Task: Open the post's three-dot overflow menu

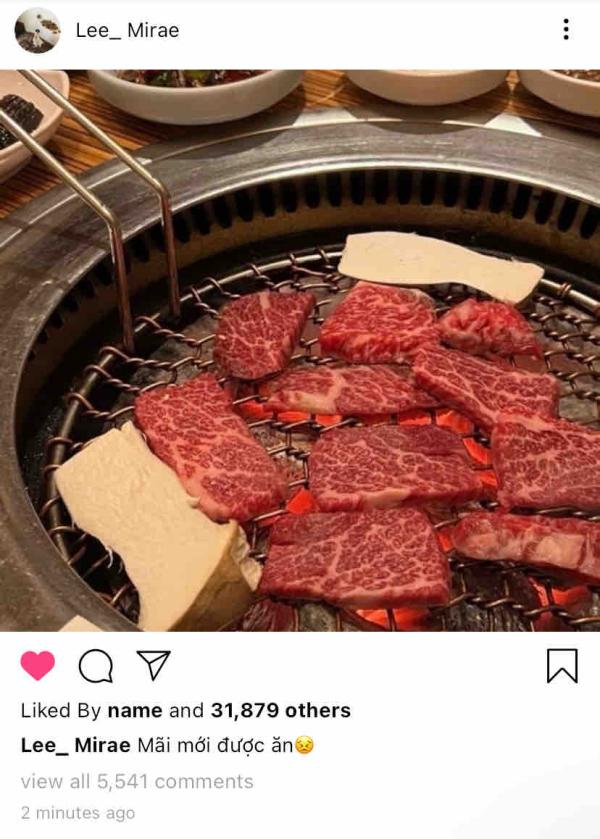Action: pos(566,30)
